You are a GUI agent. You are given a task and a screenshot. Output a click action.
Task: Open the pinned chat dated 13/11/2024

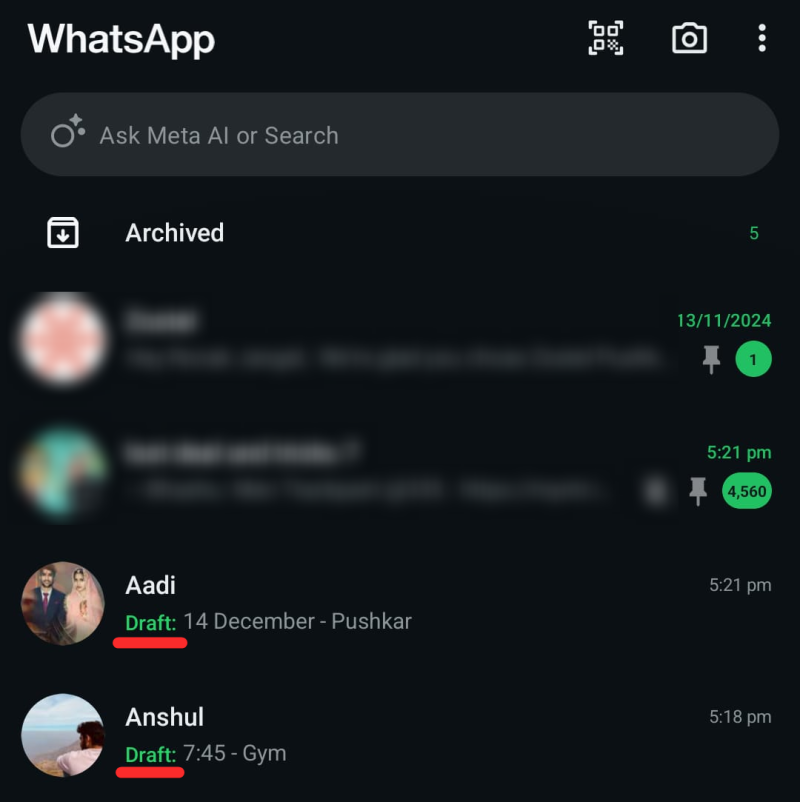400,340
